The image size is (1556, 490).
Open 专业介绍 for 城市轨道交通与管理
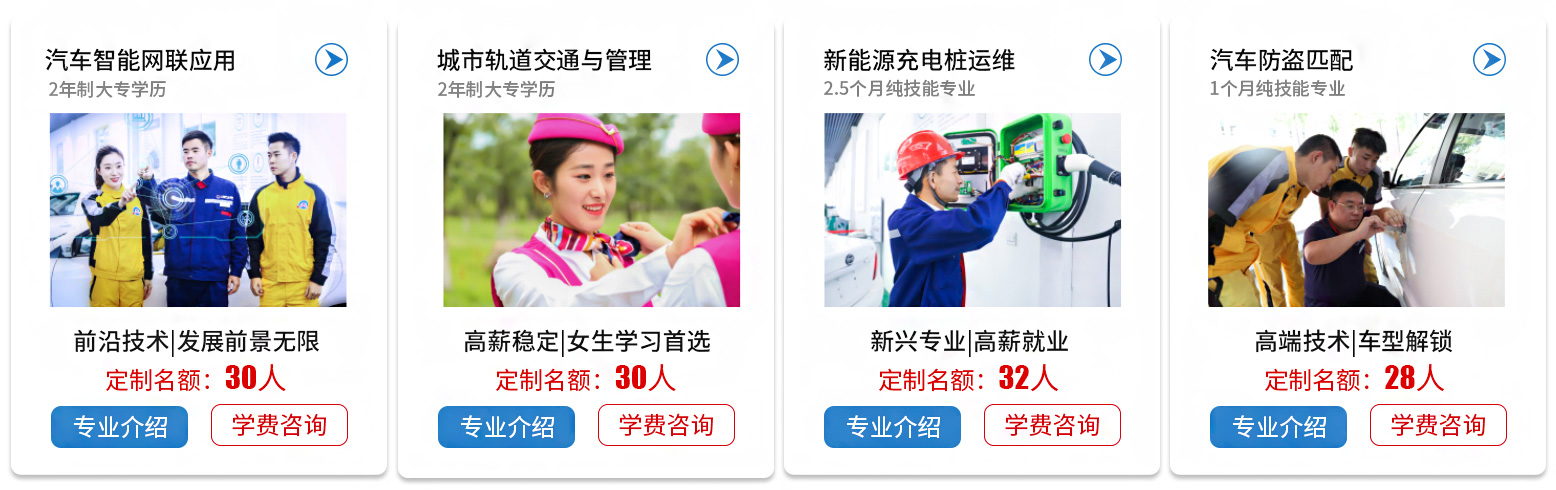pos(506,427)
